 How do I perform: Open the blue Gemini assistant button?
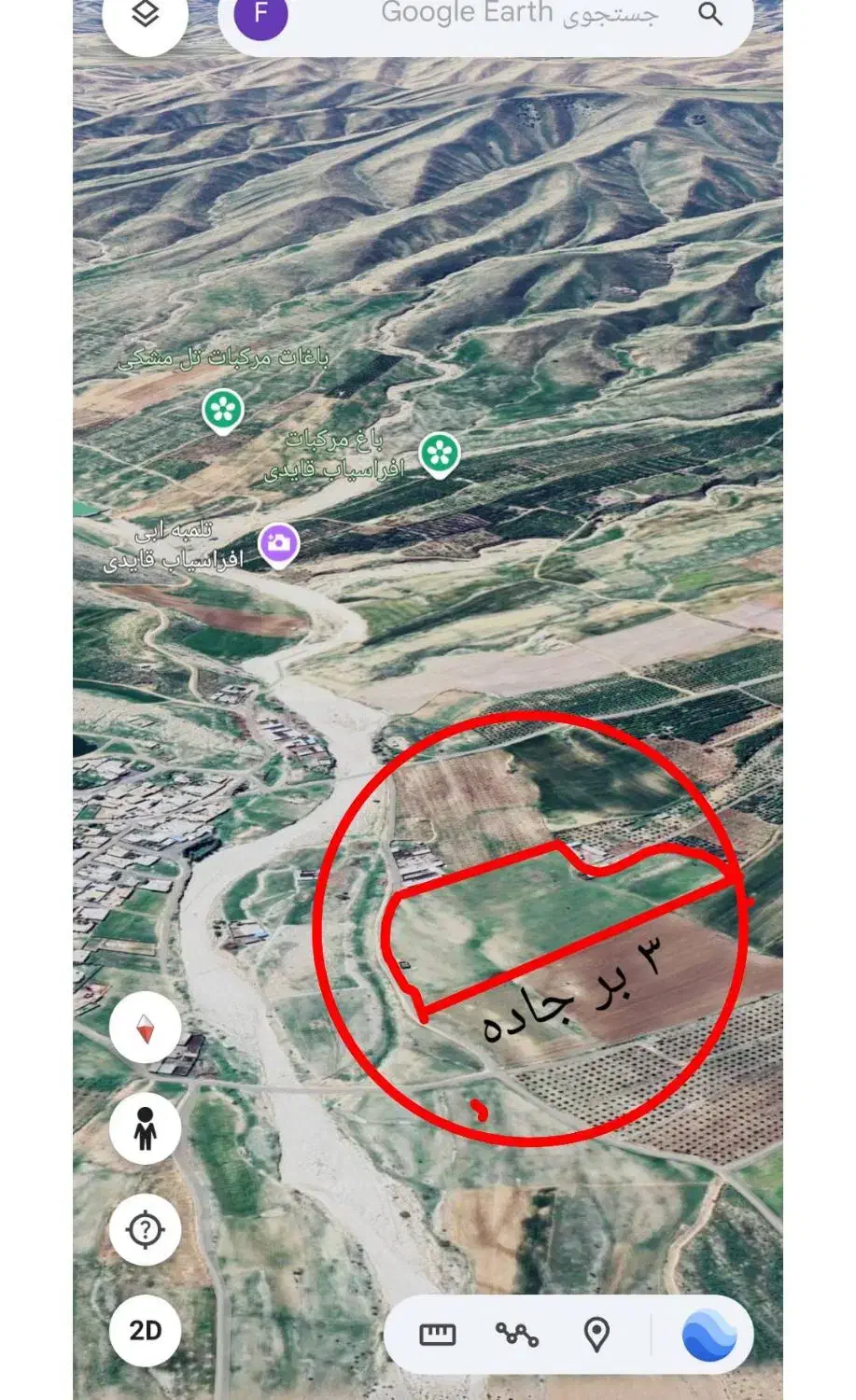pyautogui.click(x=709, y=1335)
